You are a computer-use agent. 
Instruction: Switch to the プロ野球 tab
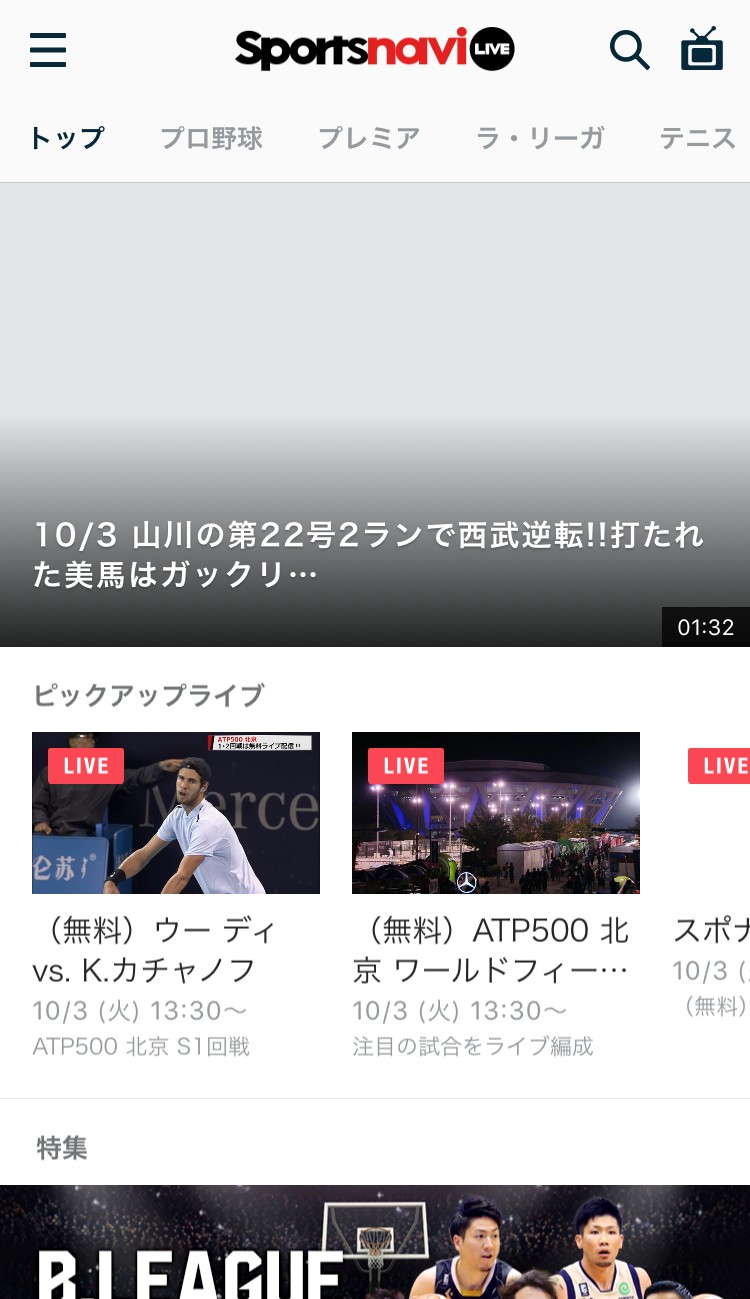point(211,138)
